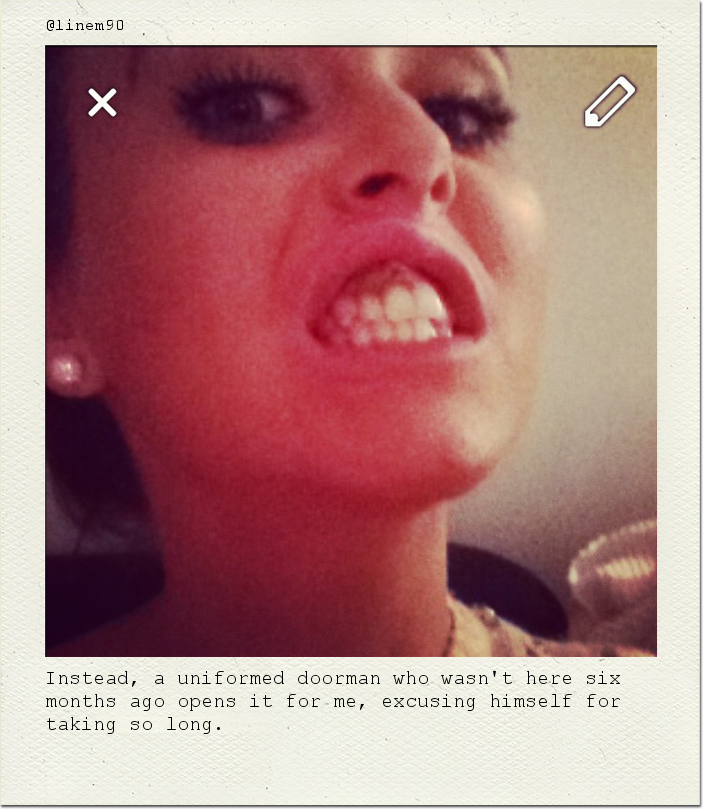Edit this photo using the pencil icon
Image resolution: width=703 pixels, height=809 pixels.
click(x=609, y=102)
